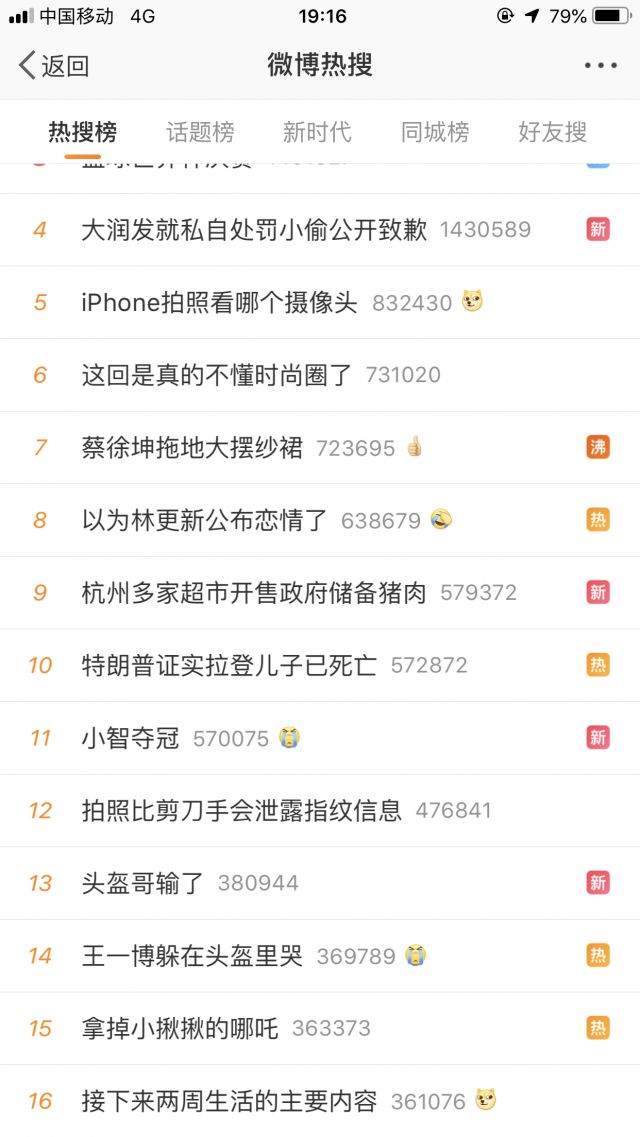Open 接下来两周生活的主要内容
Viewport: 640px width, 1137px height.
pos(229,1101)
